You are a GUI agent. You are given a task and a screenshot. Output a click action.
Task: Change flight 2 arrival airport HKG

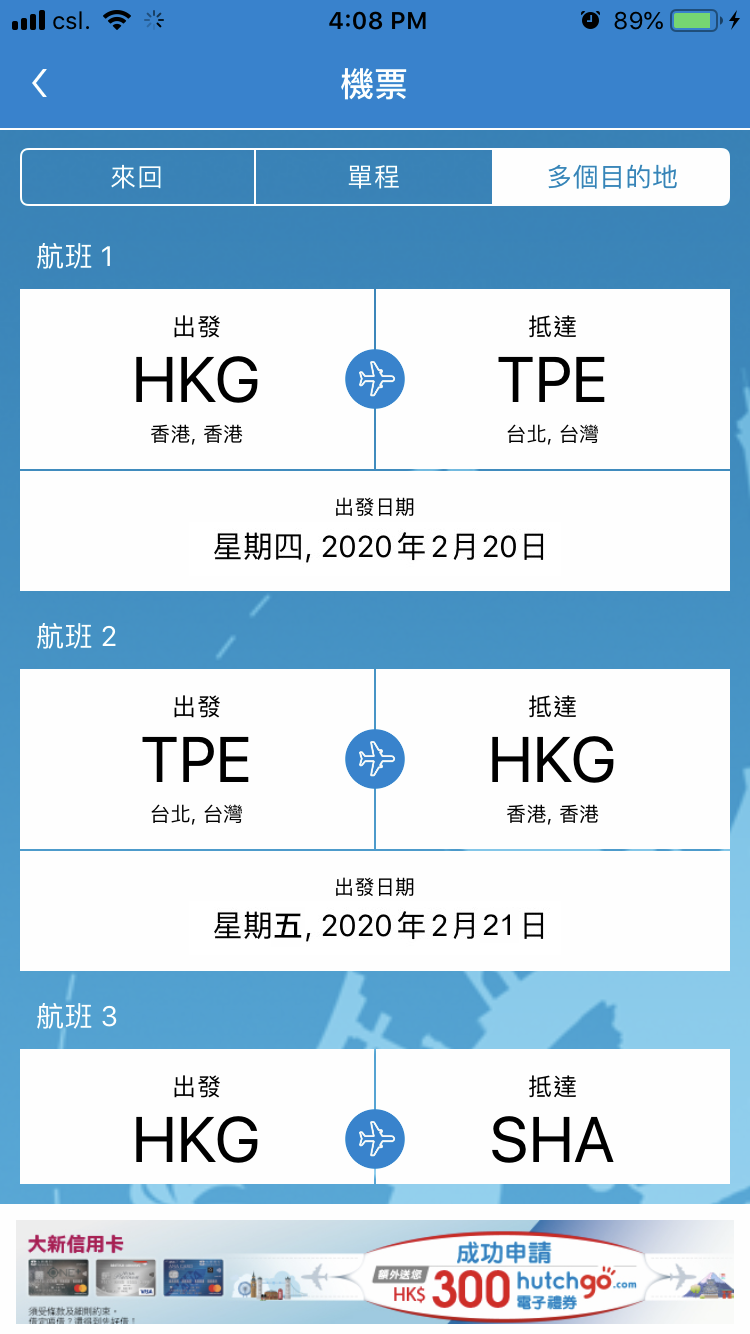[552, 760]
